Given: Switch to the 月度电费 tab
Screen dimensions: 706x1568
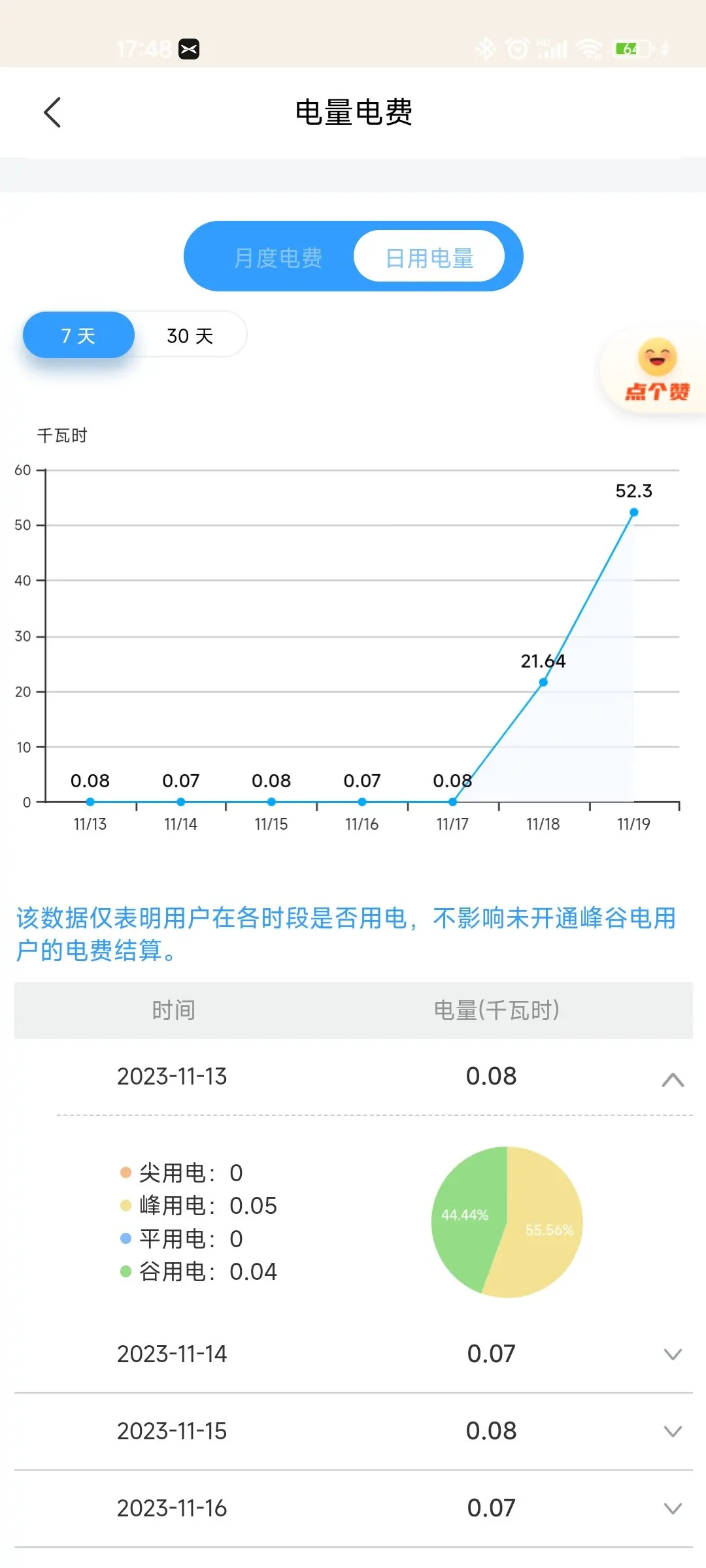Looking at the screenshot, I should [x=278, y=257].
